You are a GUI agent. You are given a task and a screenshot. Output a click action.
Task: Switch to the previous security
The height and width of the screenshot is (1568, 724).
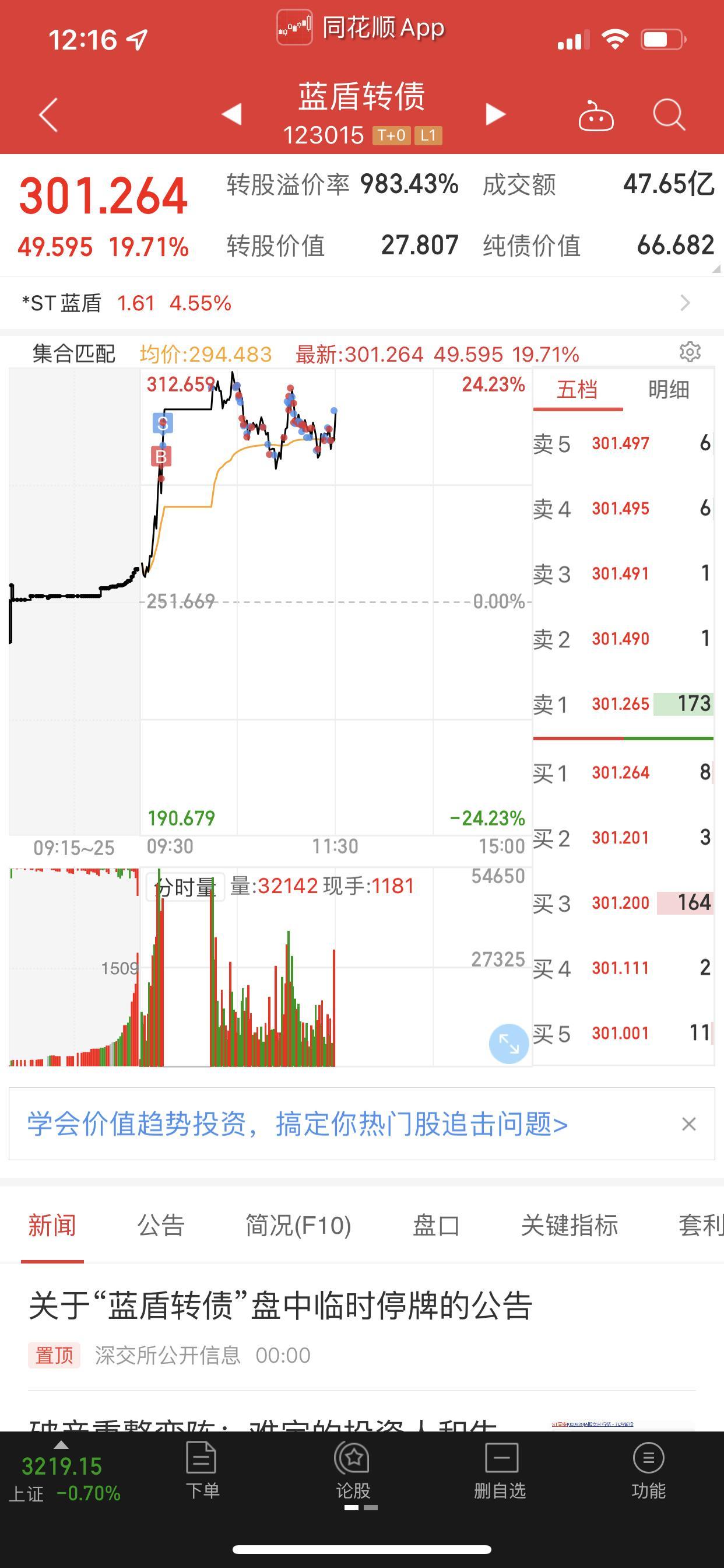tap(232, 114)
